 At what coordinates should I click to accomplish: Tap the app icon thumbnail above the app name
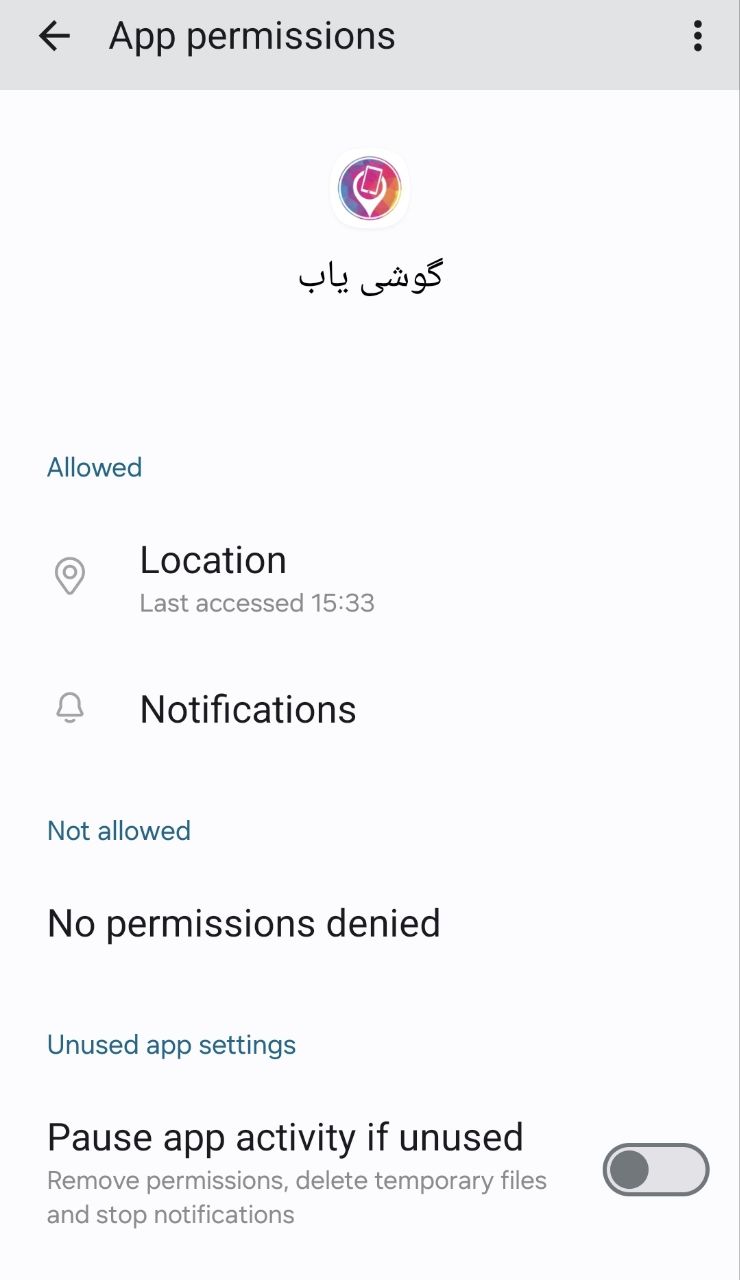370,188
